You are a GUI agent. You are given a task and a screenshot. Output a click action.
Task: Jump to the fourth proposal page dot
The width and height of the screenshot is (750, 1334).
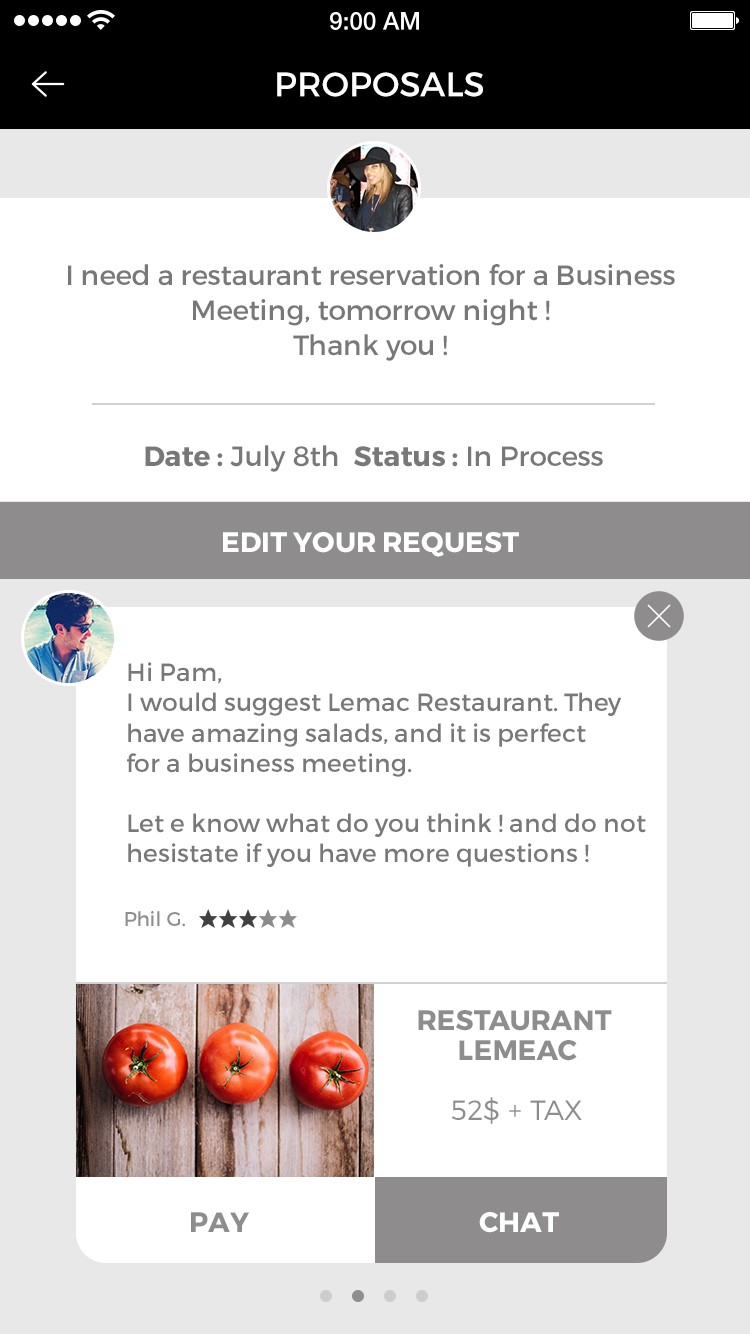[x=422, y=1296]
